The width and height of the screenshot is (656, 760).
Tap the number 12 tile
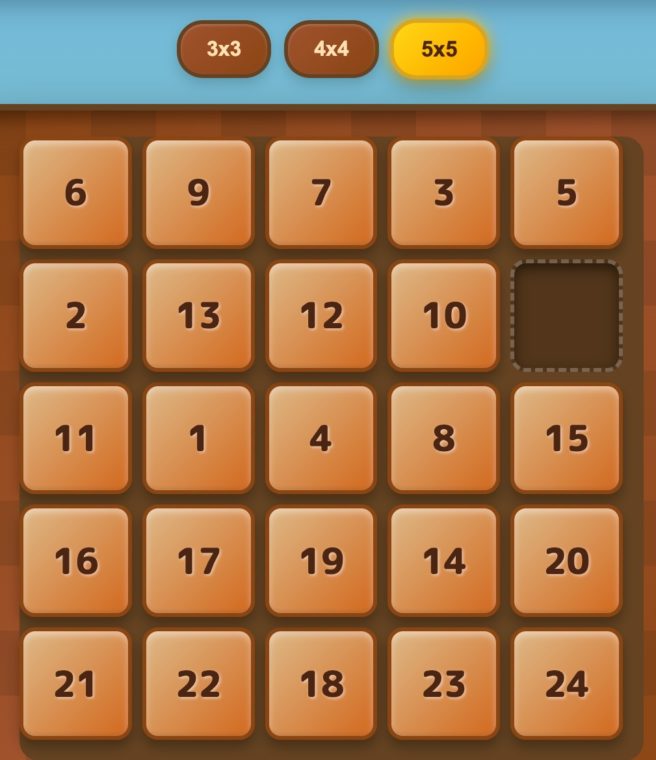[321, 316]
